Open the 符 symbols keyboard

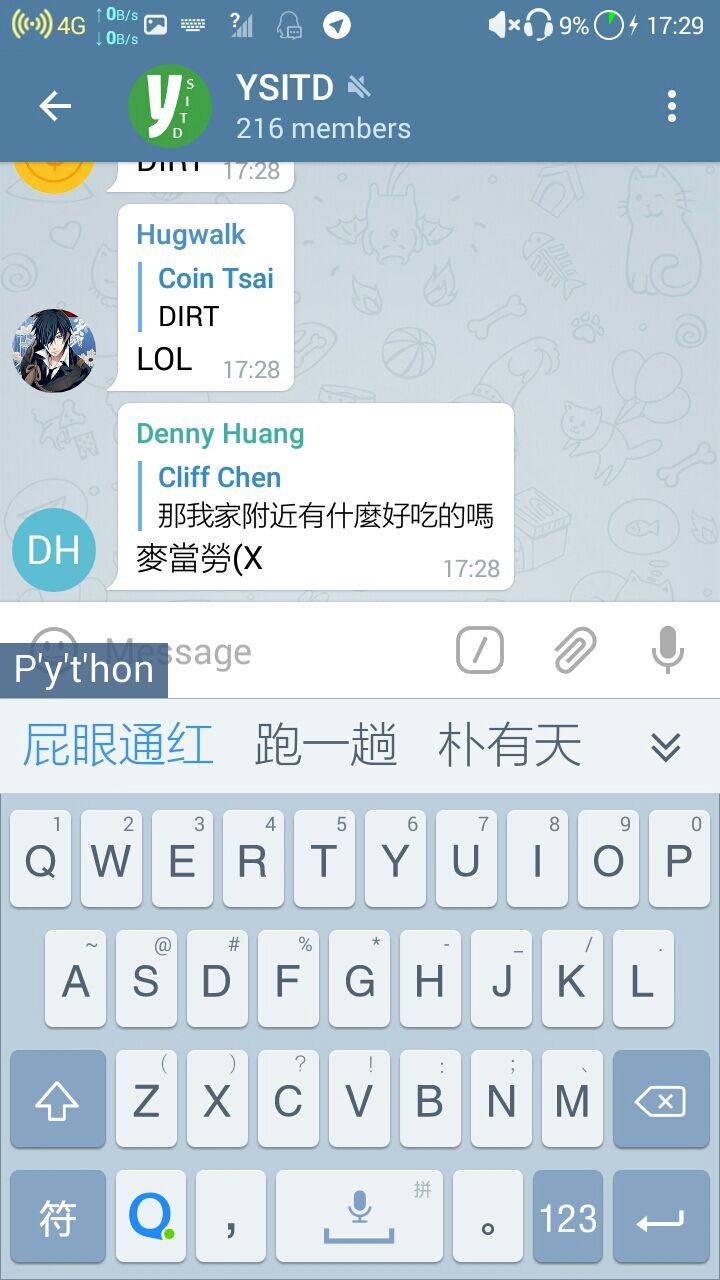(57, 1218)
